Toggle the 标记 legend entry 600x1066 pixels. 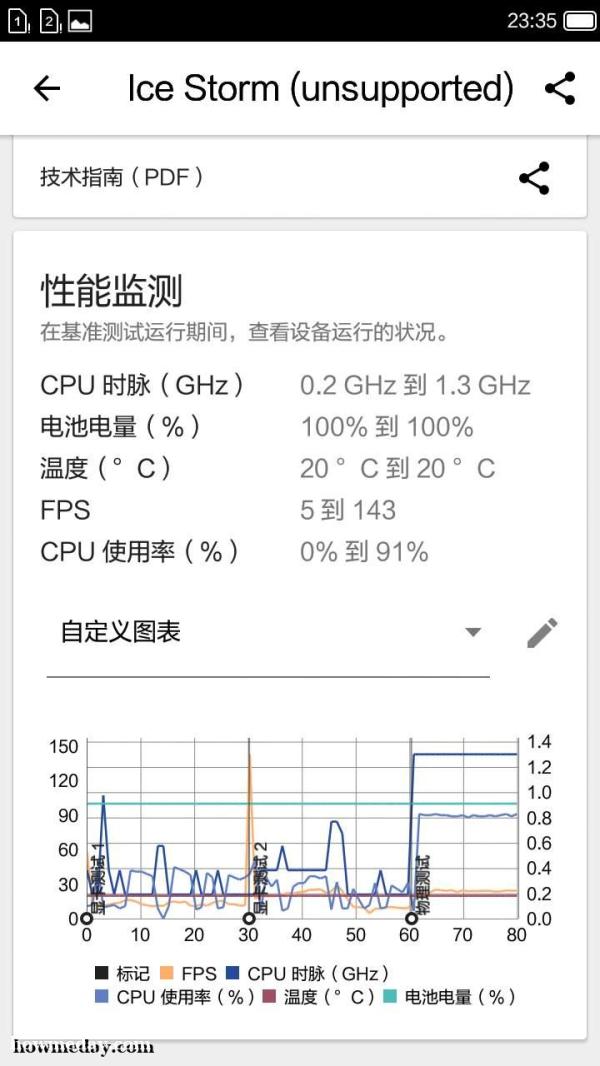pos(123,974)
